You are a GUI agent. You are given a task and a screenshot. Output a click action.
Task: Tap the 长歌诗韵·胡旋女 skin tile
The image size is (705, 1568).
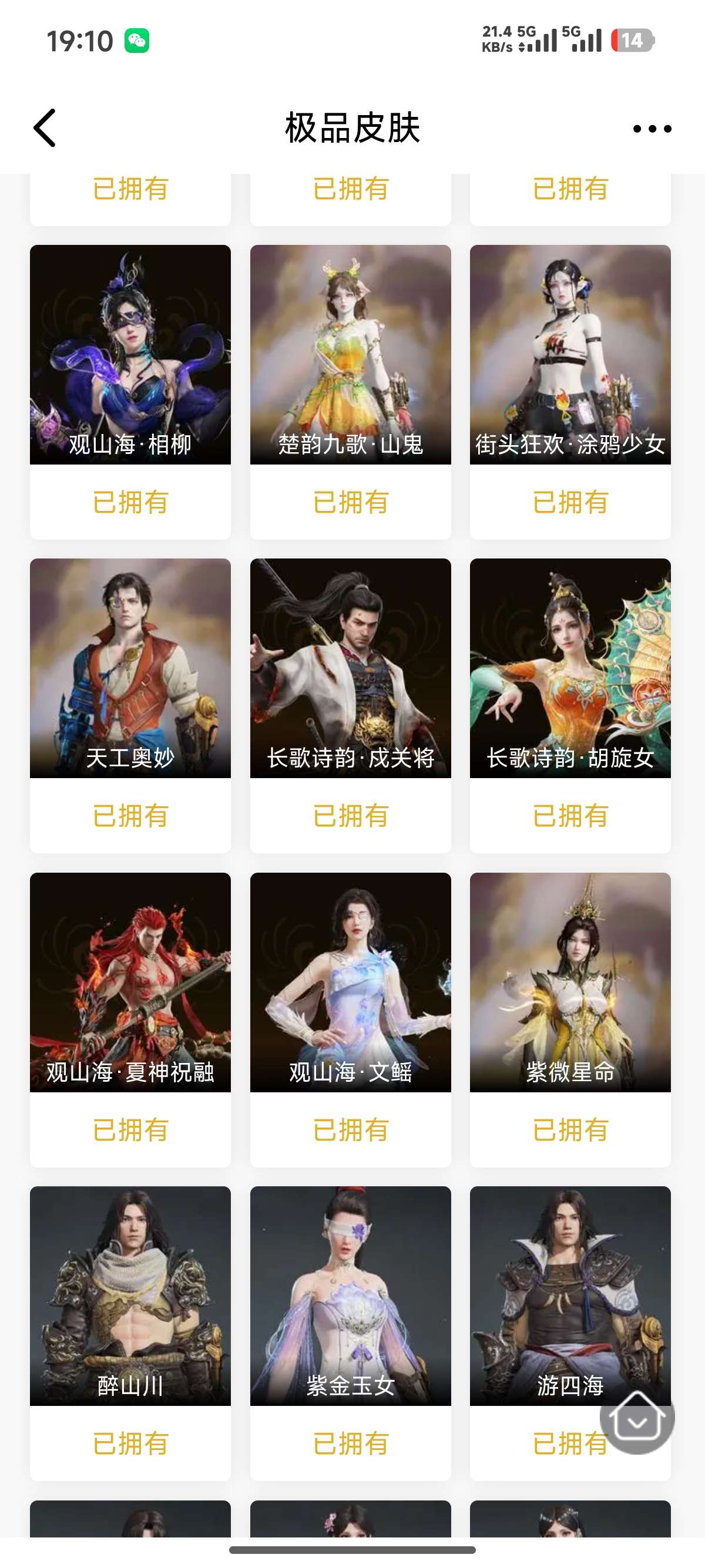570,668
